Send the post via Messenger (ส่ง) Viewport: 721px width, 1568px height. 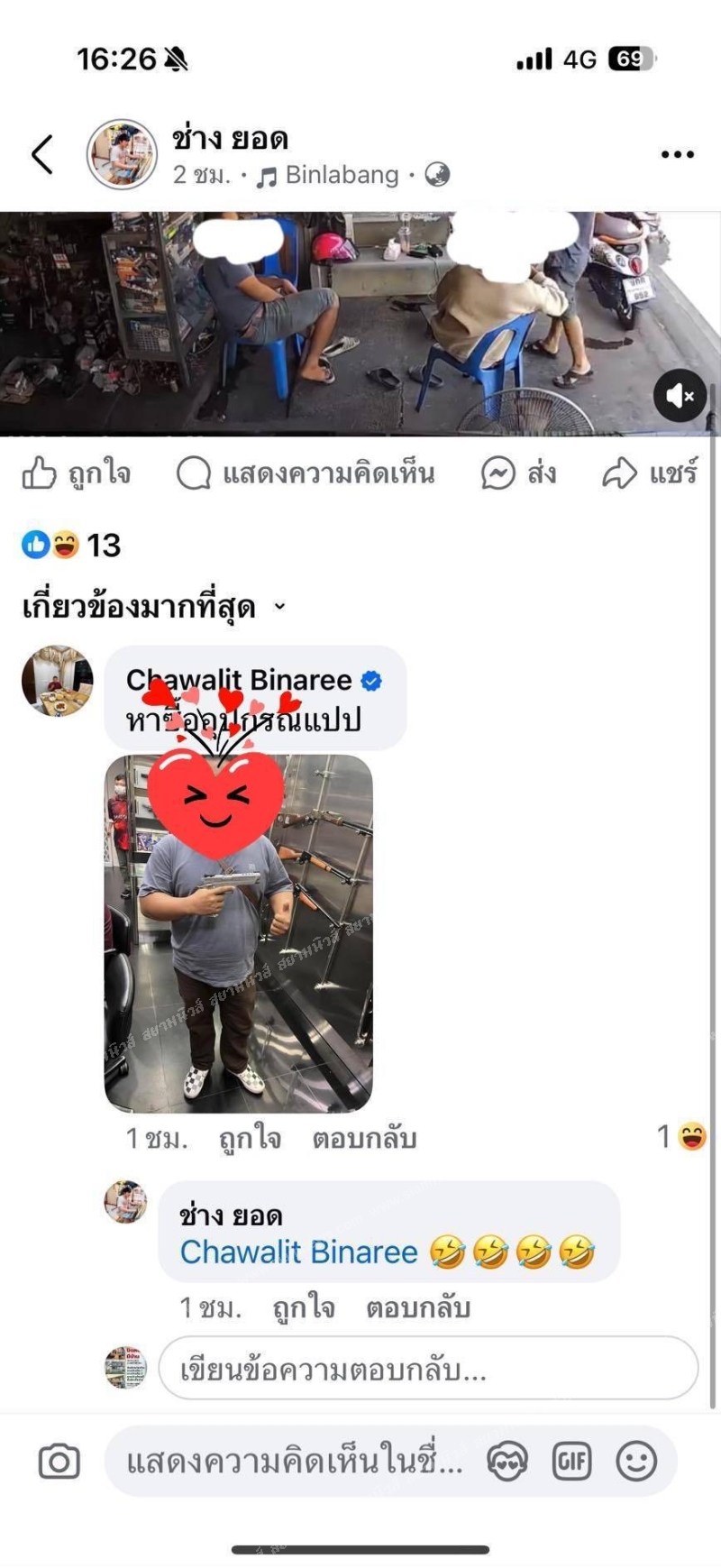518,473
